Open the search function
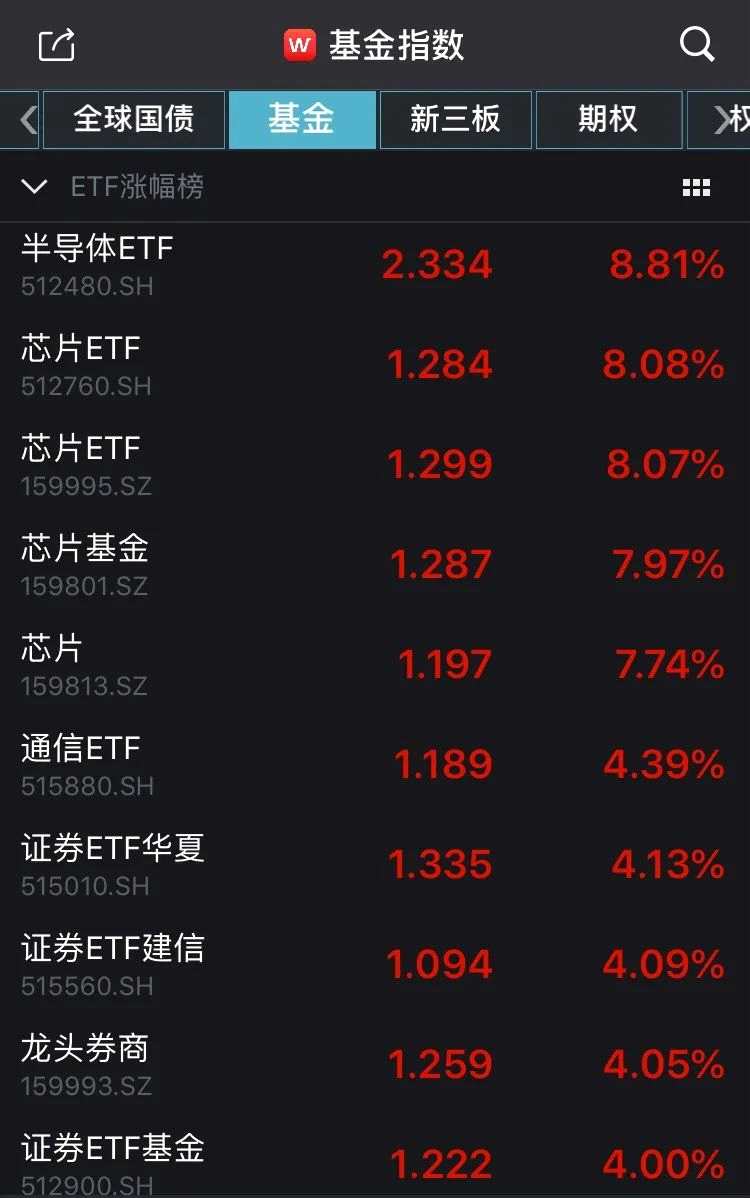Image resolution: width=750 pixels, height=1198 pixels. coord(697,45)
